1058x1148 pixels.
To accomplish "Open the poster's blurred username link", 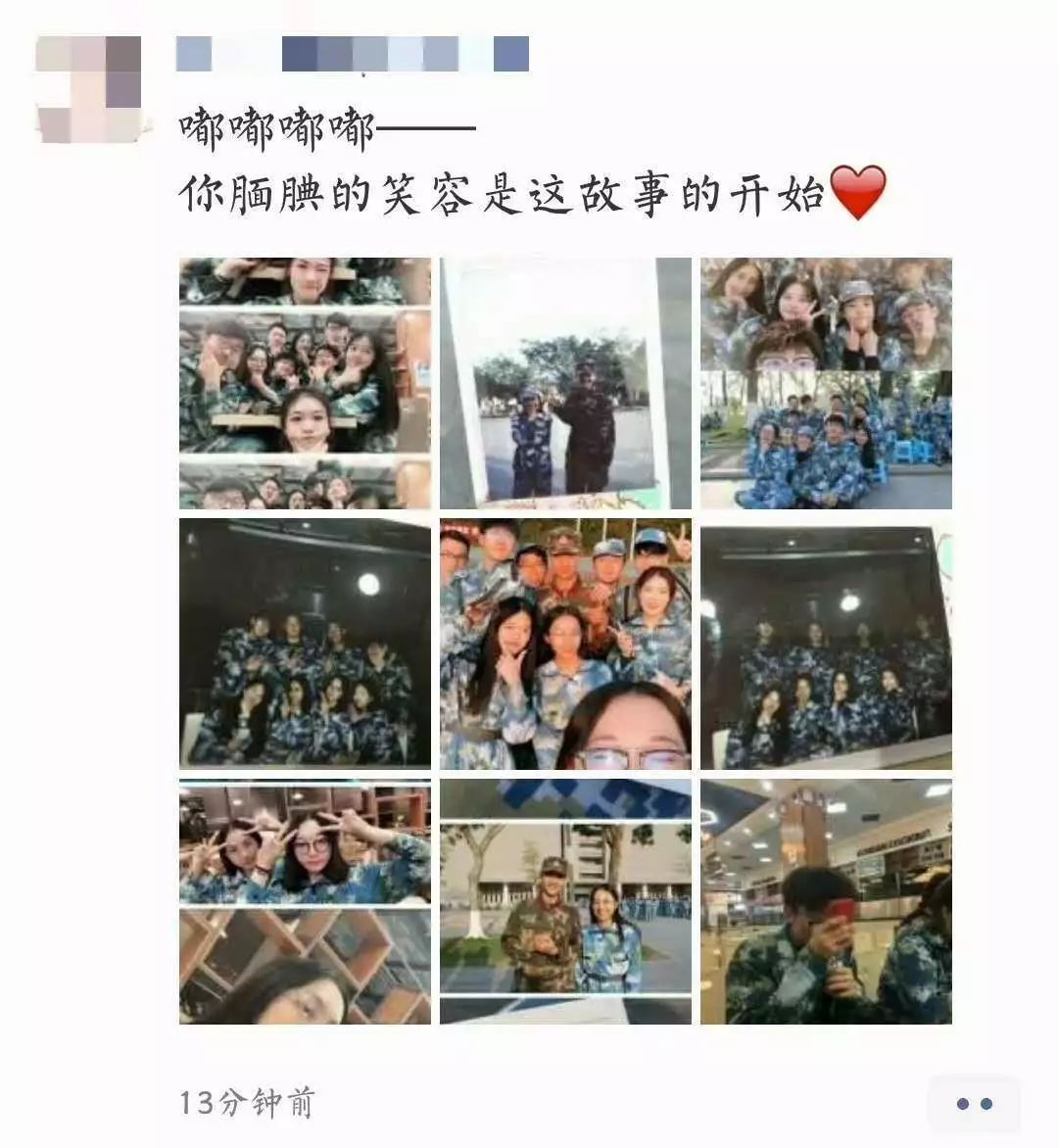I will coord(353,55).
